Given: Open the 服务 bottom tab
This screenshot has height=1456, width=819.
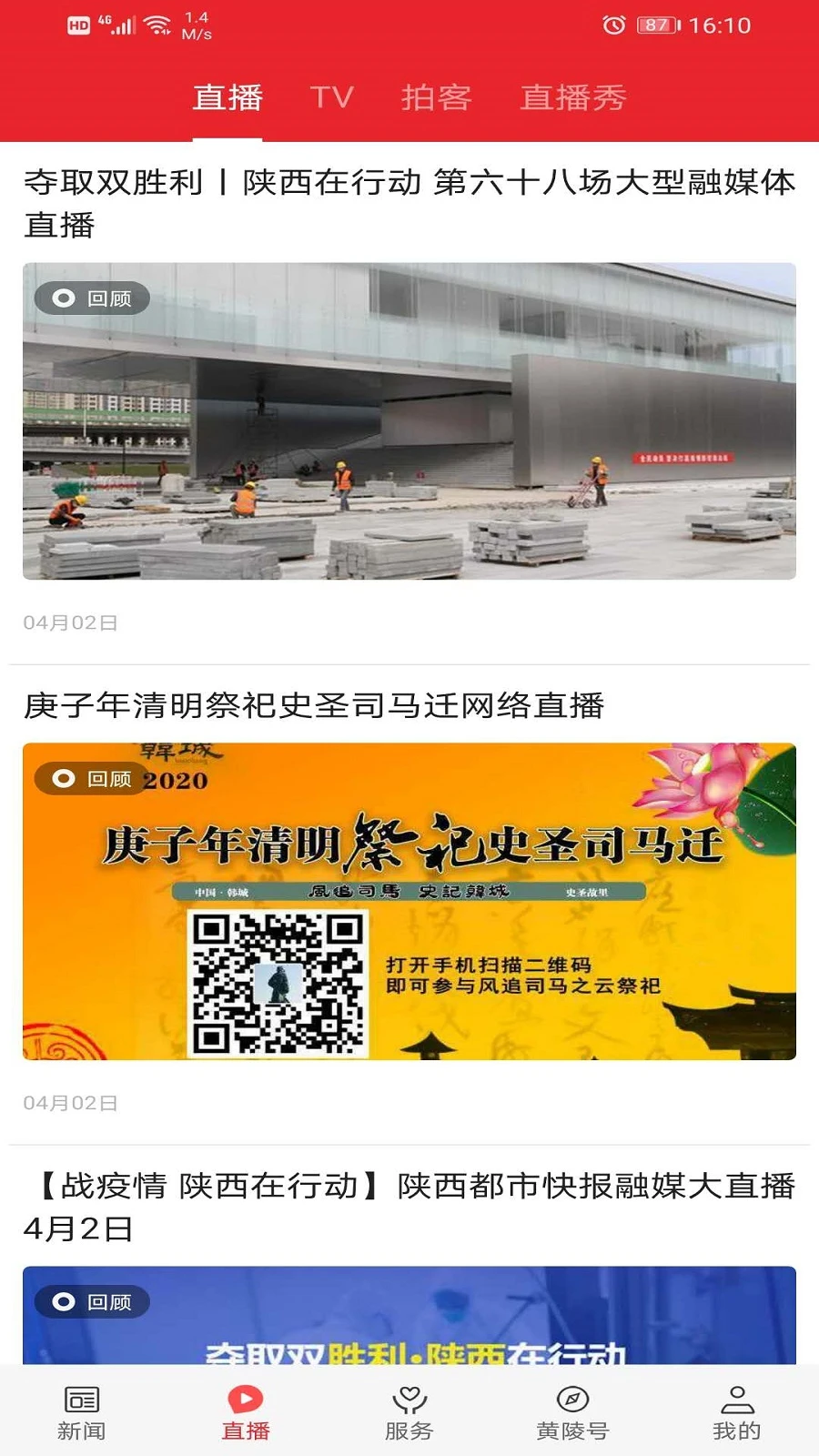Looking at the screenshot, I should tap(409, 1413).
